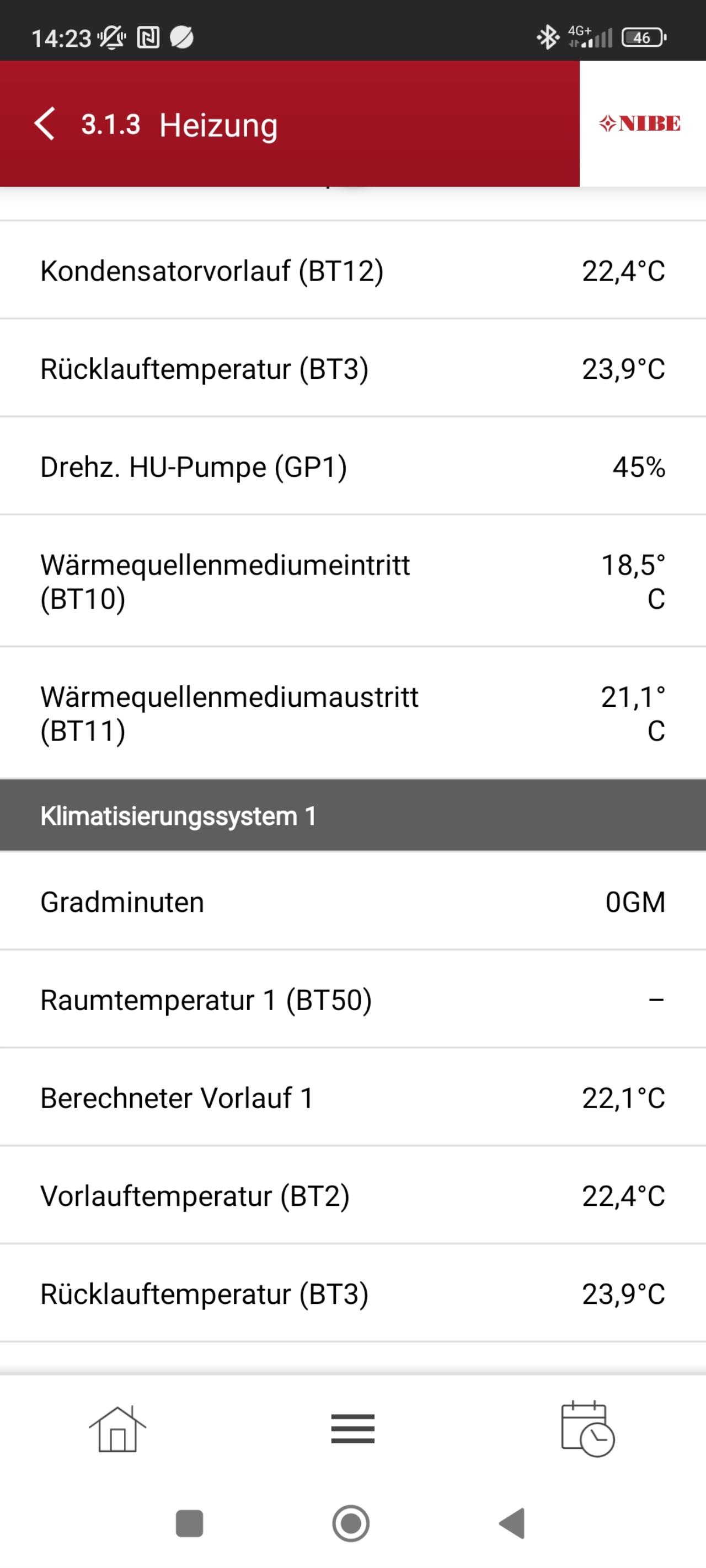706x1568 pixels.
Task: Open the home tab in bottom navigation
Action: click(x=117, y=1429)
